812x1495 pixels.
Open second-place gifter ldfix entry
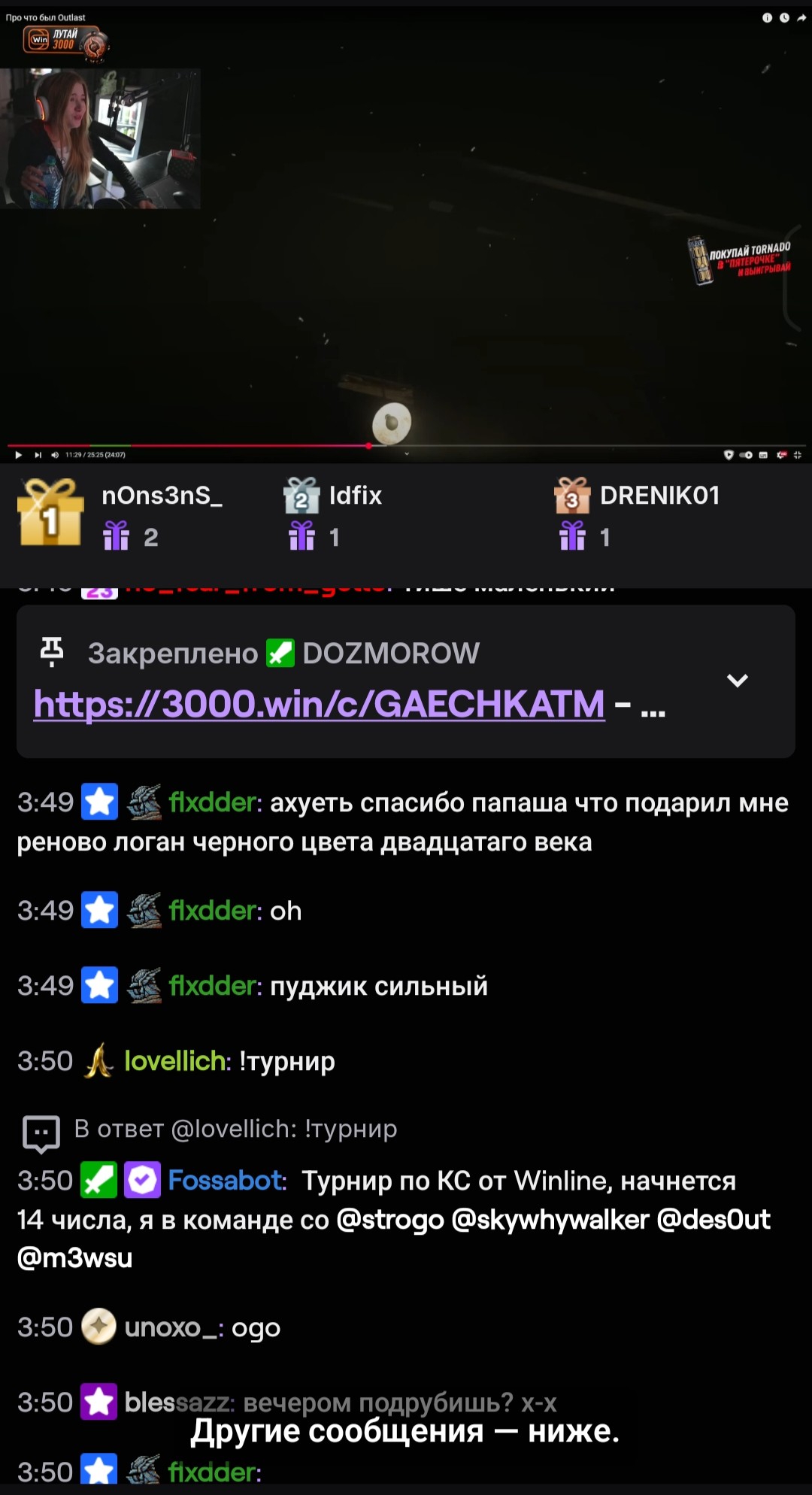pyautogui.click(x=356, y=496)
